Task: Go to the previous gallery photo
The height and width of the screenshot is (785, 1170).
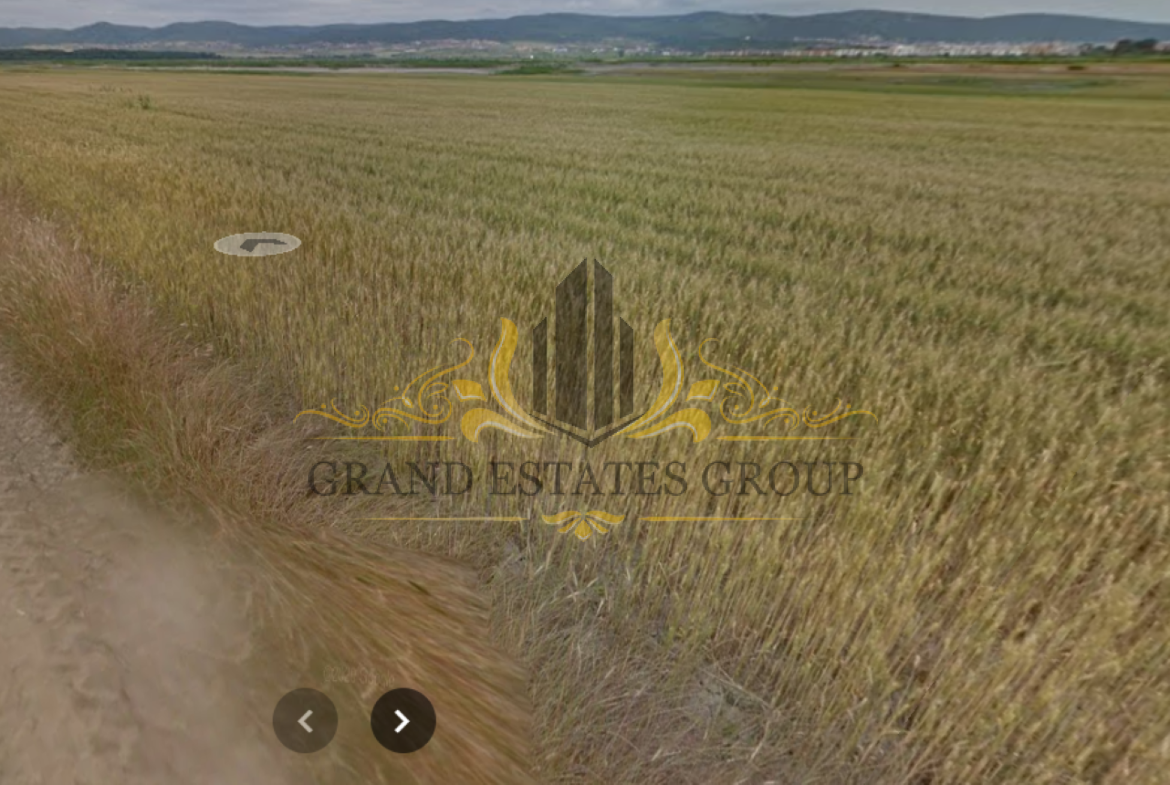Action: (305, 720)
